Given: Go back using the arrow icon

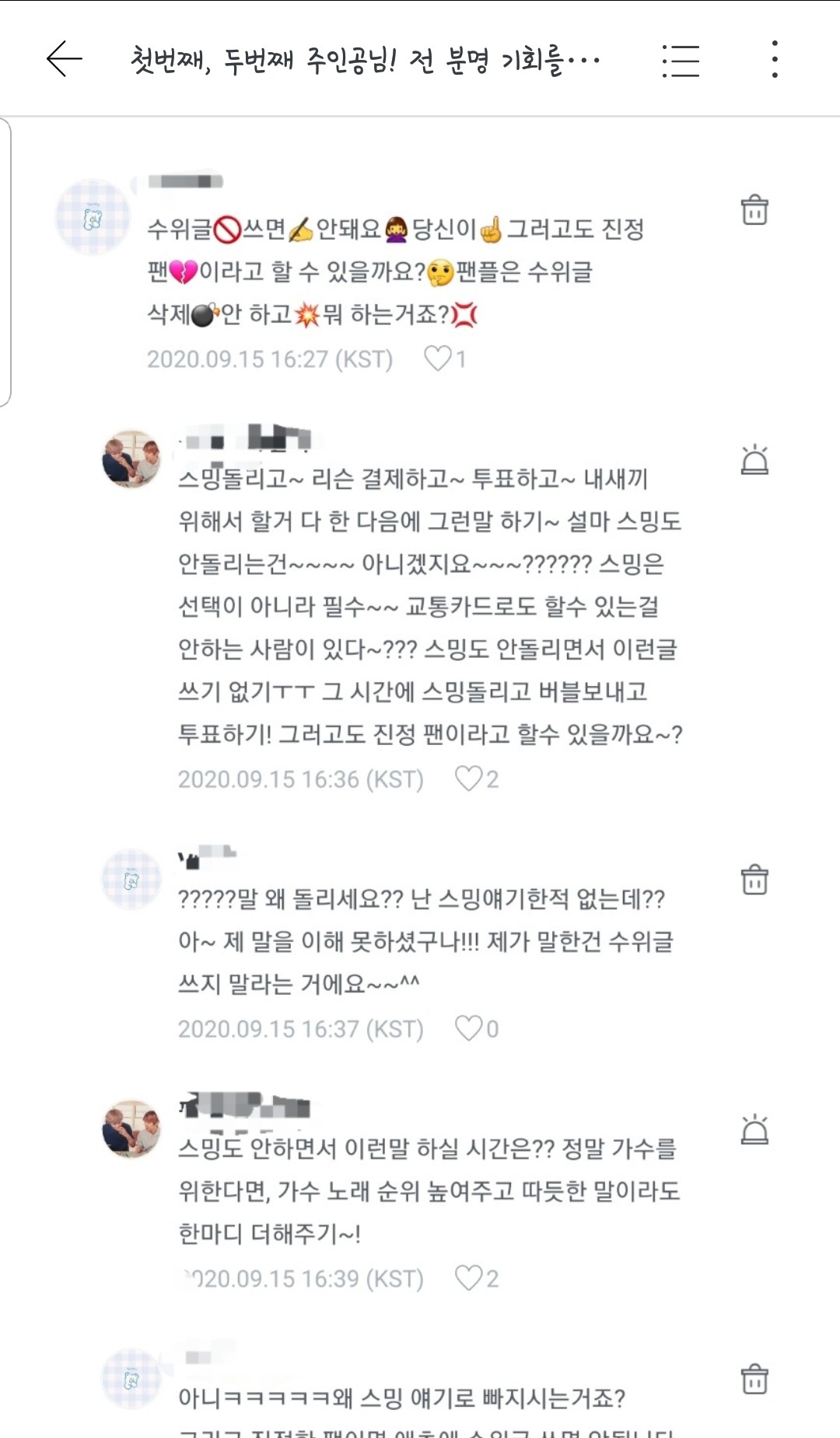Looking at the screenshot, I should point(64,59).
